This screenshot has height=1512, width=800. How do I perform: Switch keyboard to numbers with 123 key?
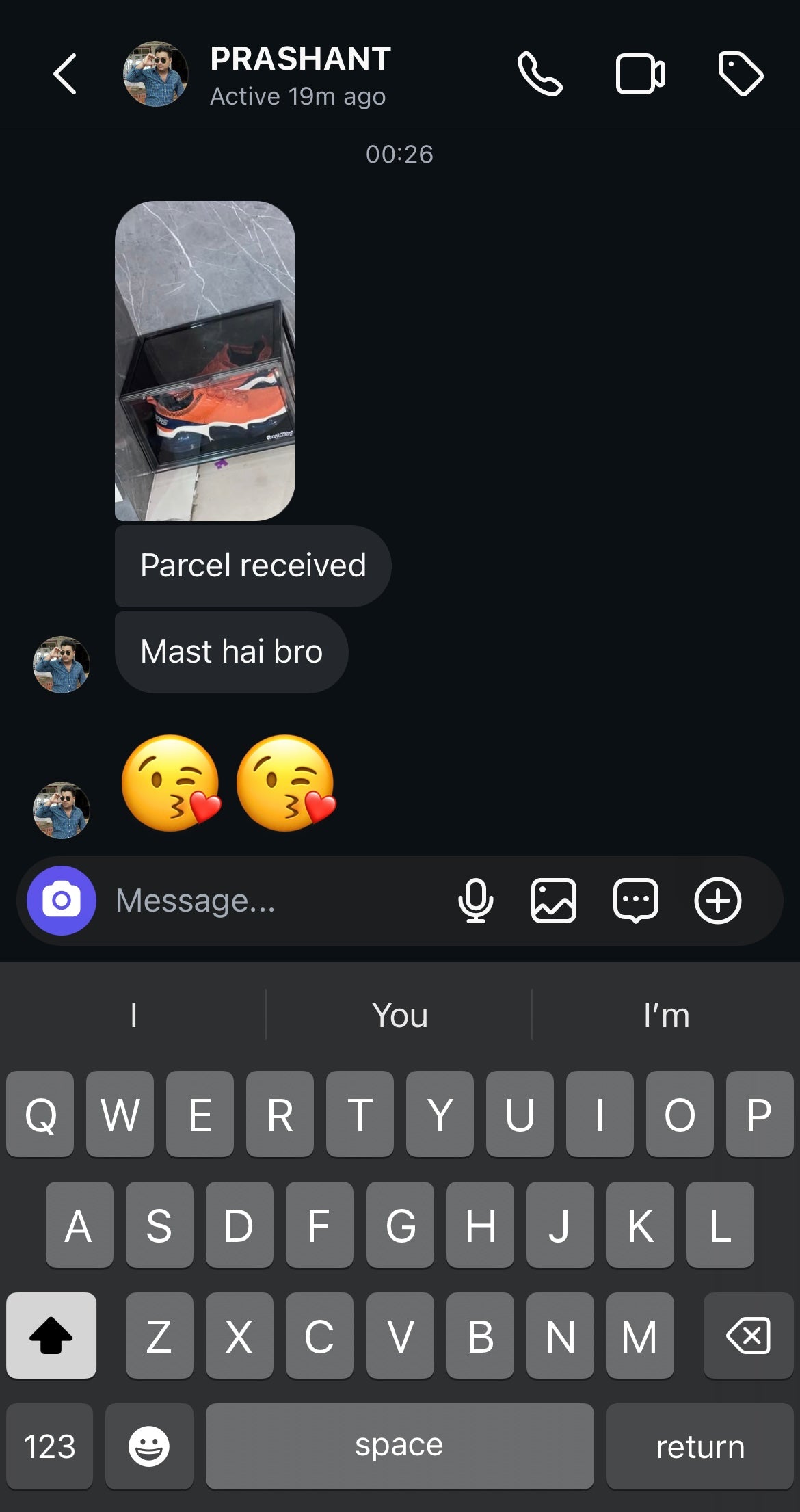pos(49,1446)
